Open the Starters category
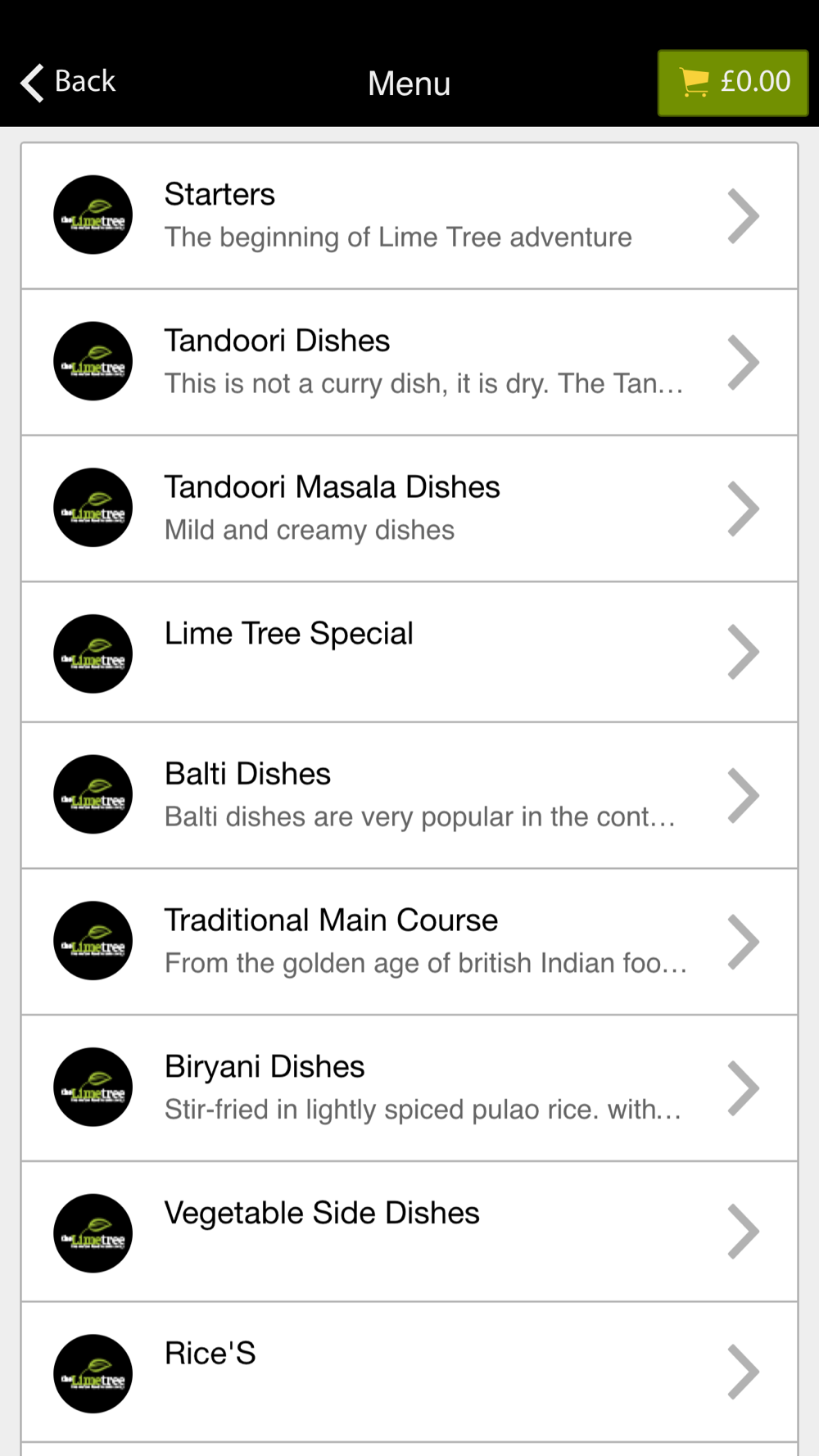The width and height of the screenshot is (819, 1456). (x=409, y=216)
